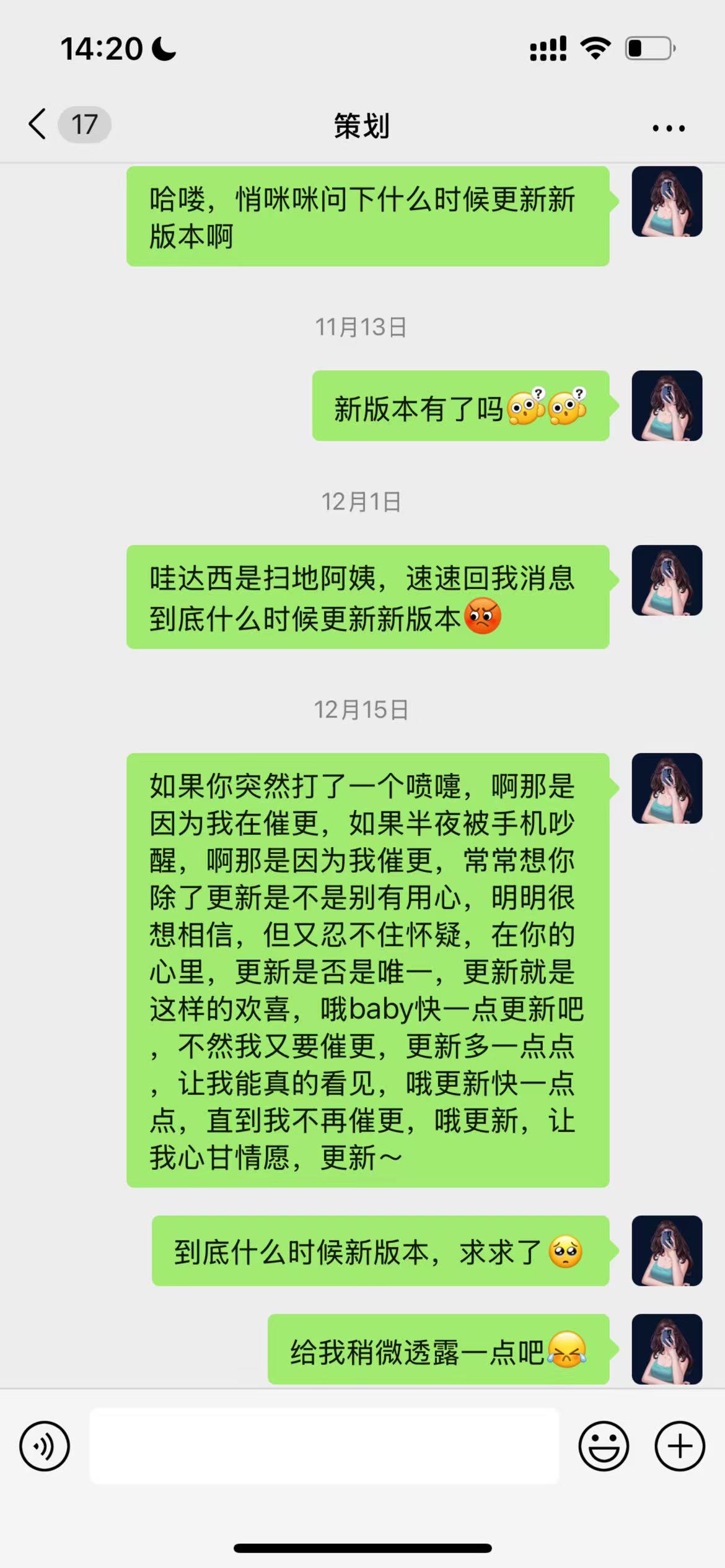
Task: Open the emoji sticker panel
Action: pyautogui.click(x=604, y=1446)
